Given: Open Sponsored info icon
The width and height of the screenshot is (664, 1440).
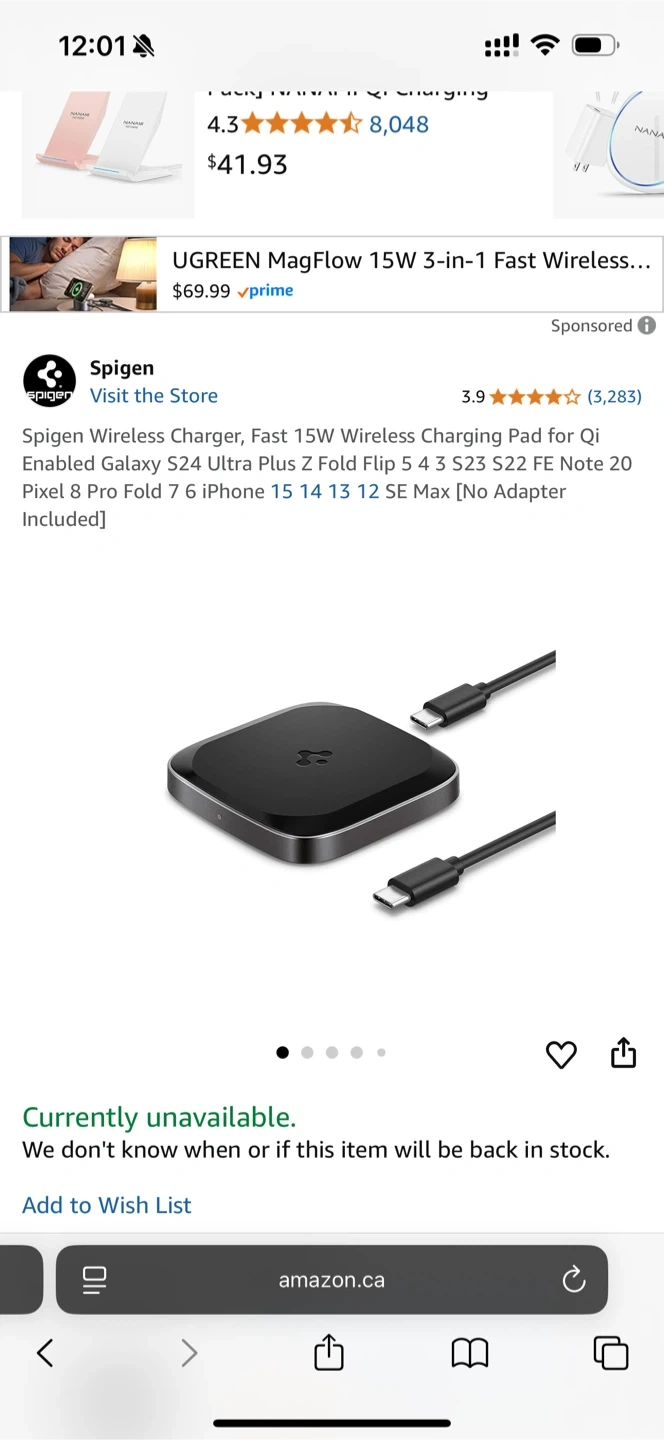Looking at the screenshot, I should tap(647, 326).
